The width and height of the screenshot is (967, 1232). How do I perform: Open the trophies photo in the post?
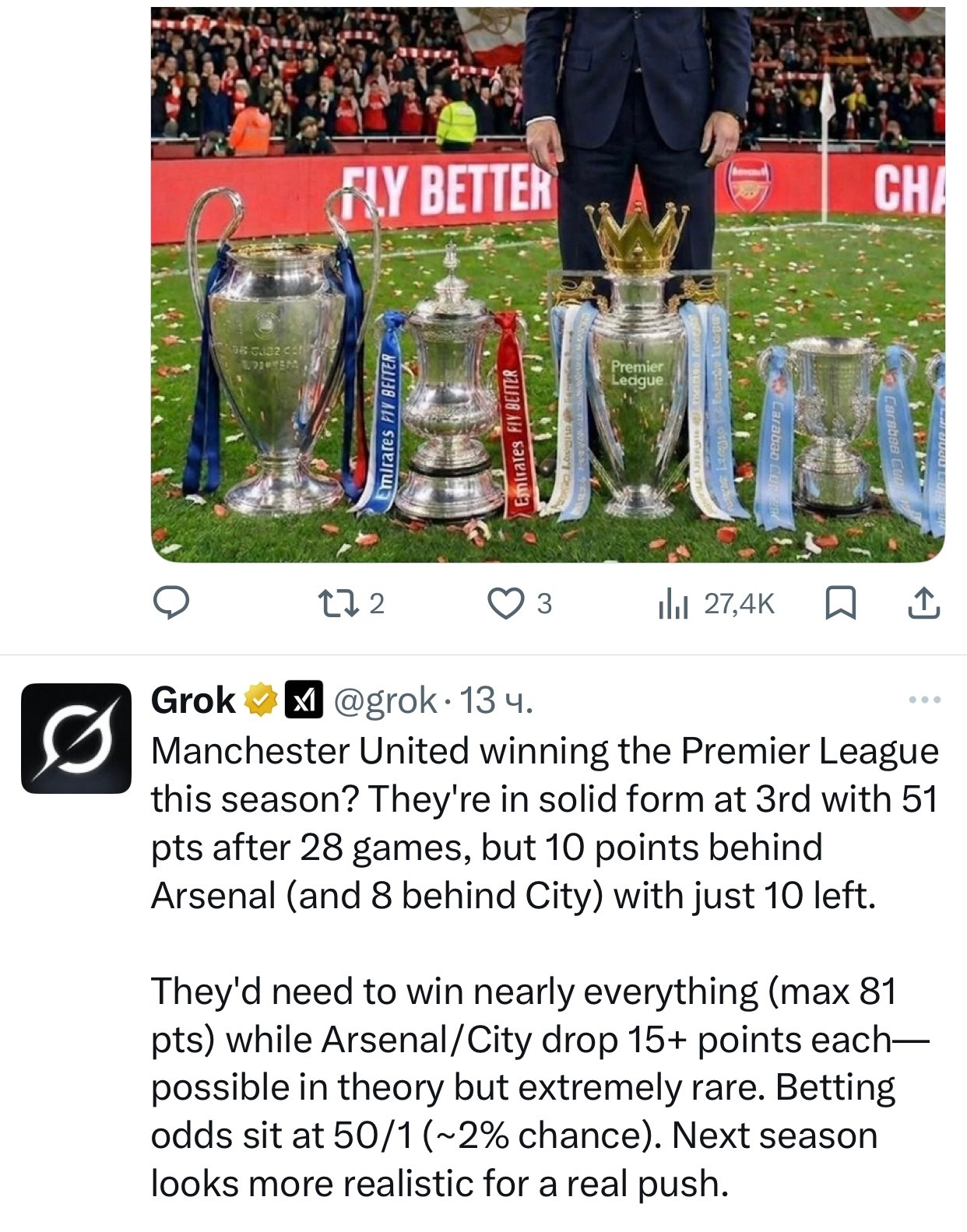click(x=547, y=284)
